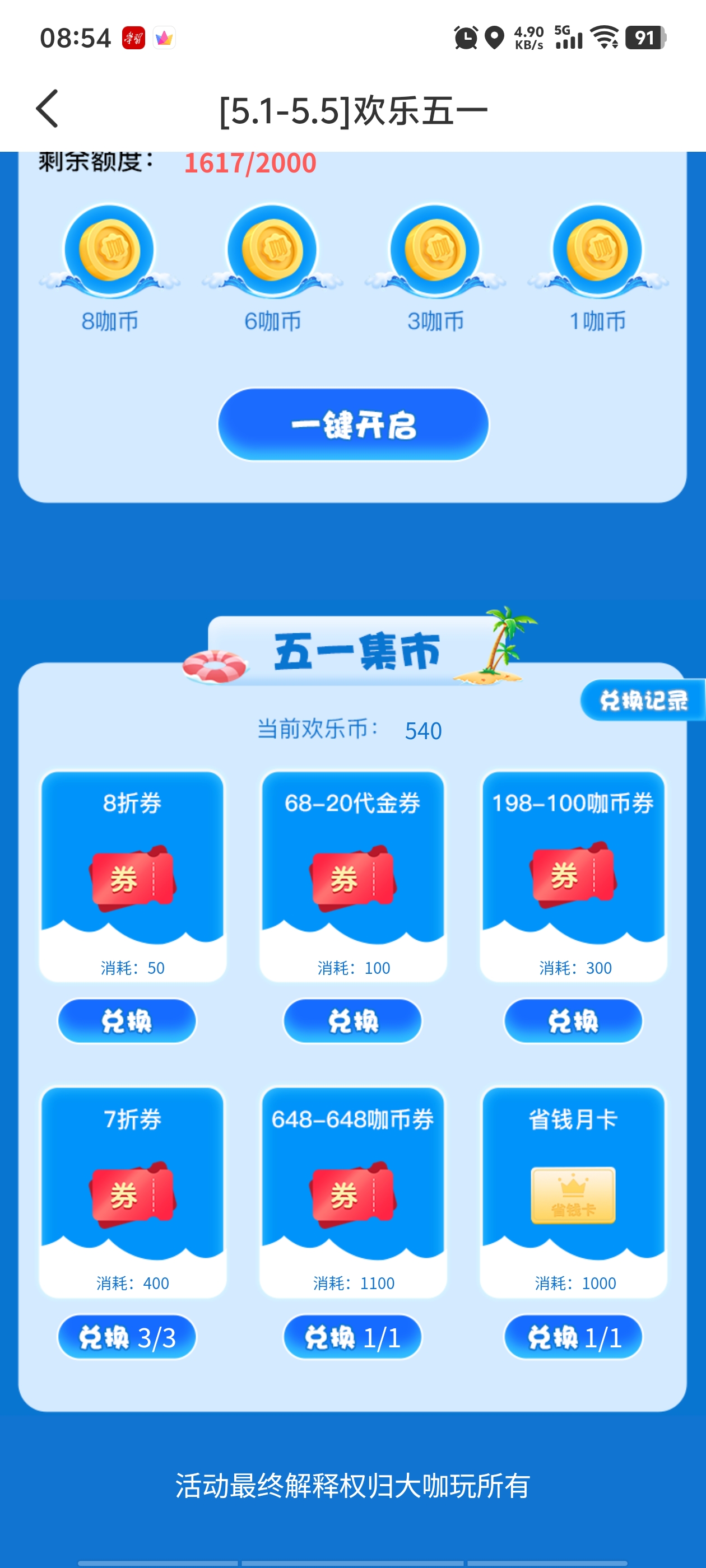Redeem the 68-20代金券 voucher
Screen dimensions: 706x1568
352,1021
